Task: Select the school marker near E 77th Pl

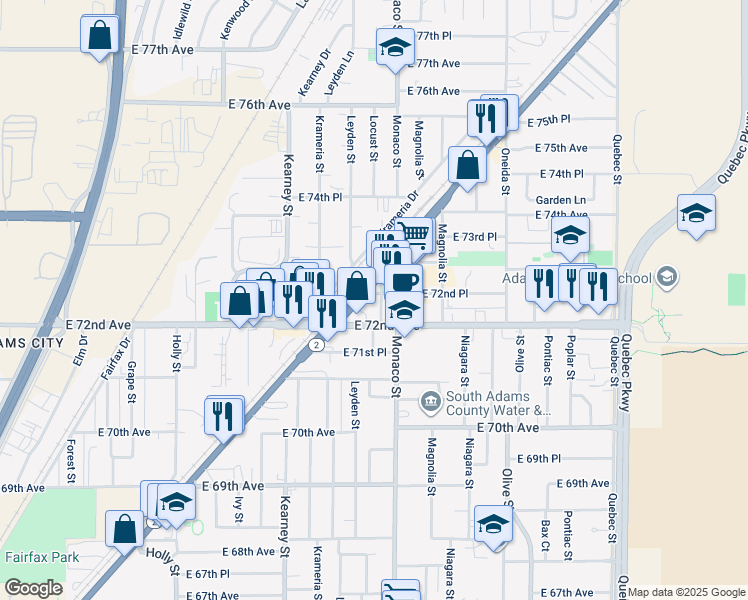Action: [x=395, y=46]
